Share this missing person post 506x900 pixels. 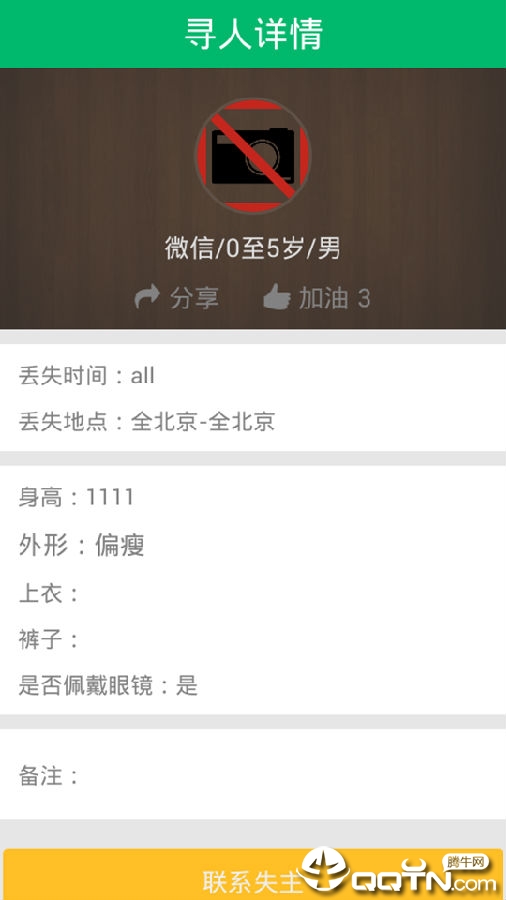tap(176, 298)
